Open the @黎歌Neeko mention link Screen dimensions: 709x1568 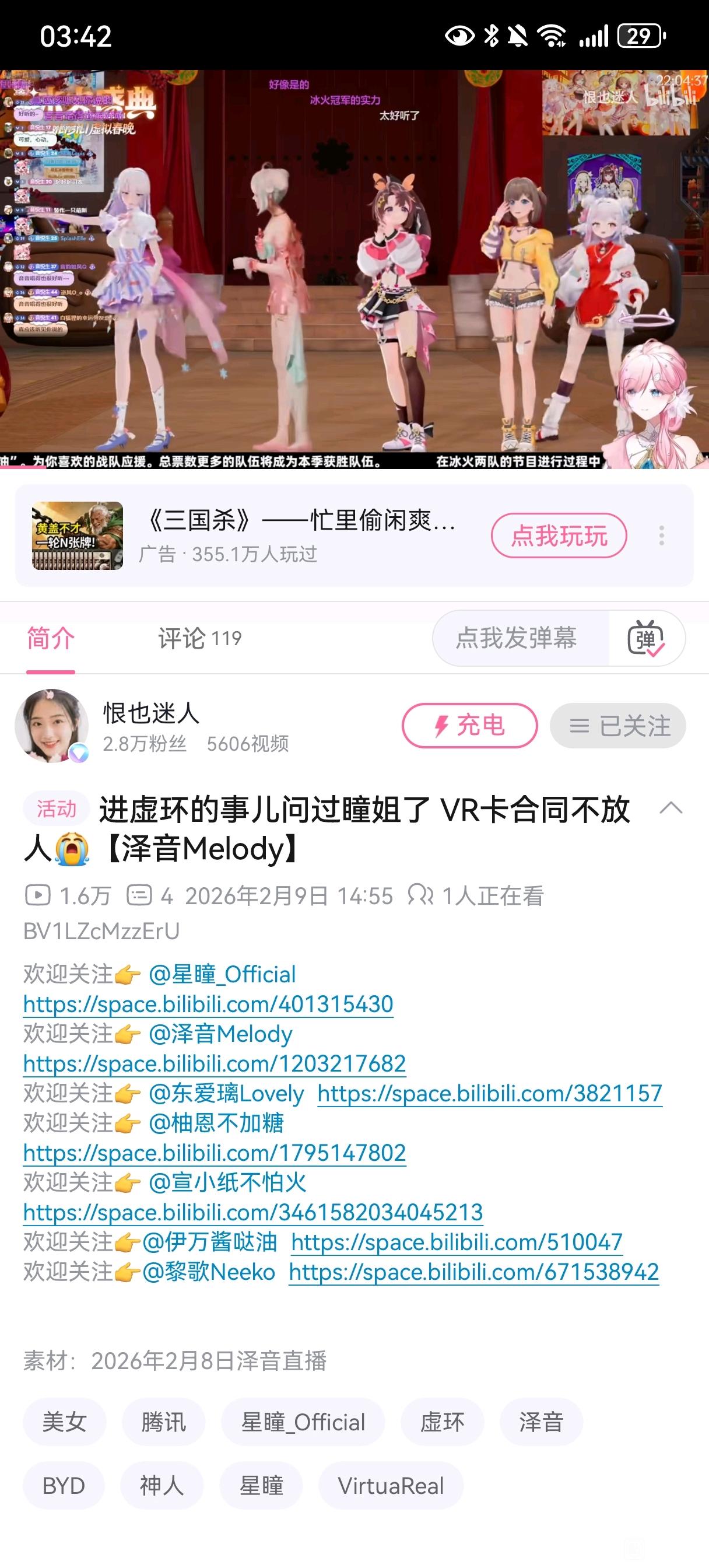208,1272
